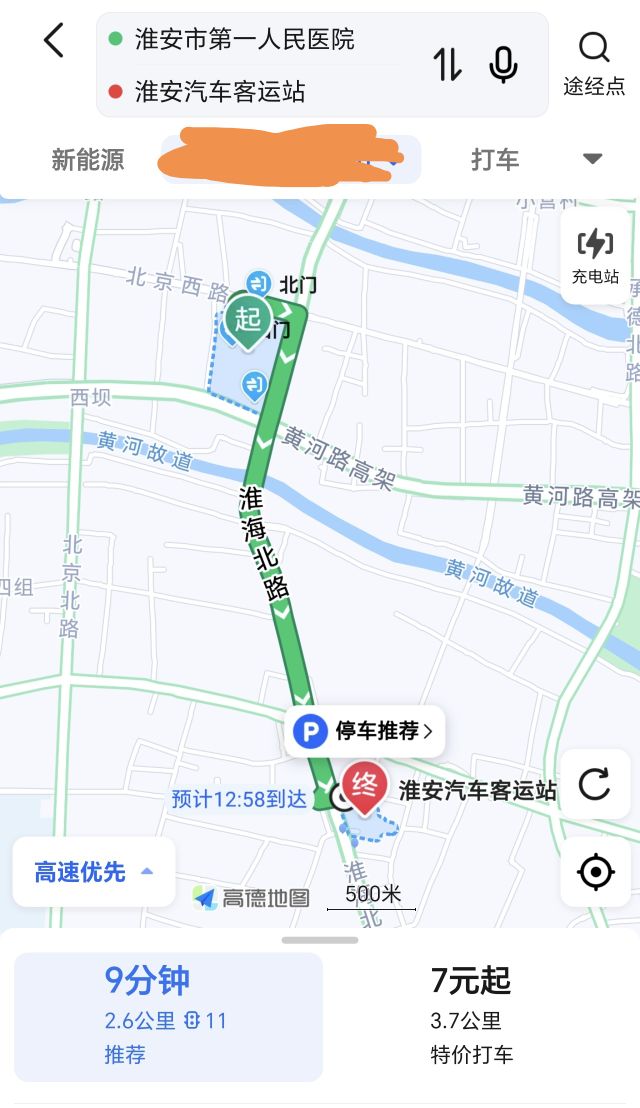Switch to the 新能源 tab
Viewport: 640px width, 1108px height.
(x=88, y=160)
